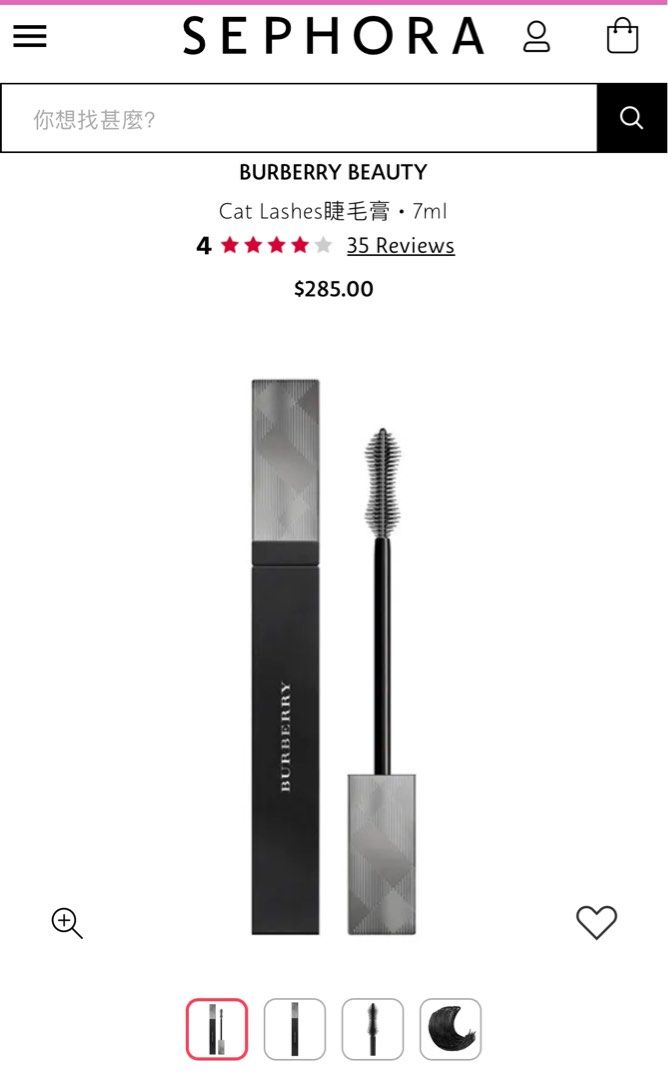668x1080 pixels.
Task: Select the third thumbnail showing the wand
Action: pyautogui.click(x=372, y=1029)
